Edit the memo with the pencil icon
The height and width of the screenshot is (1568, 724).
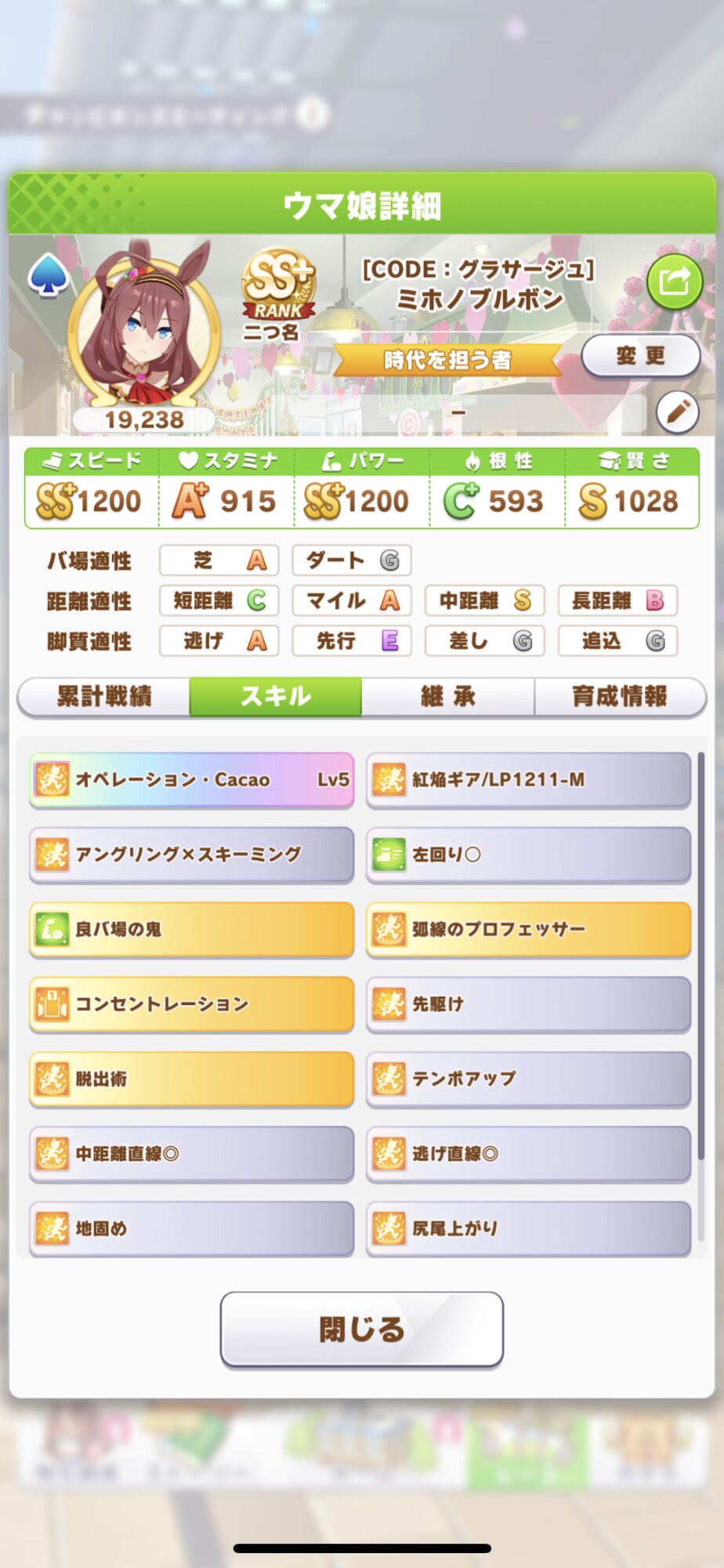(x=677, y=411)
